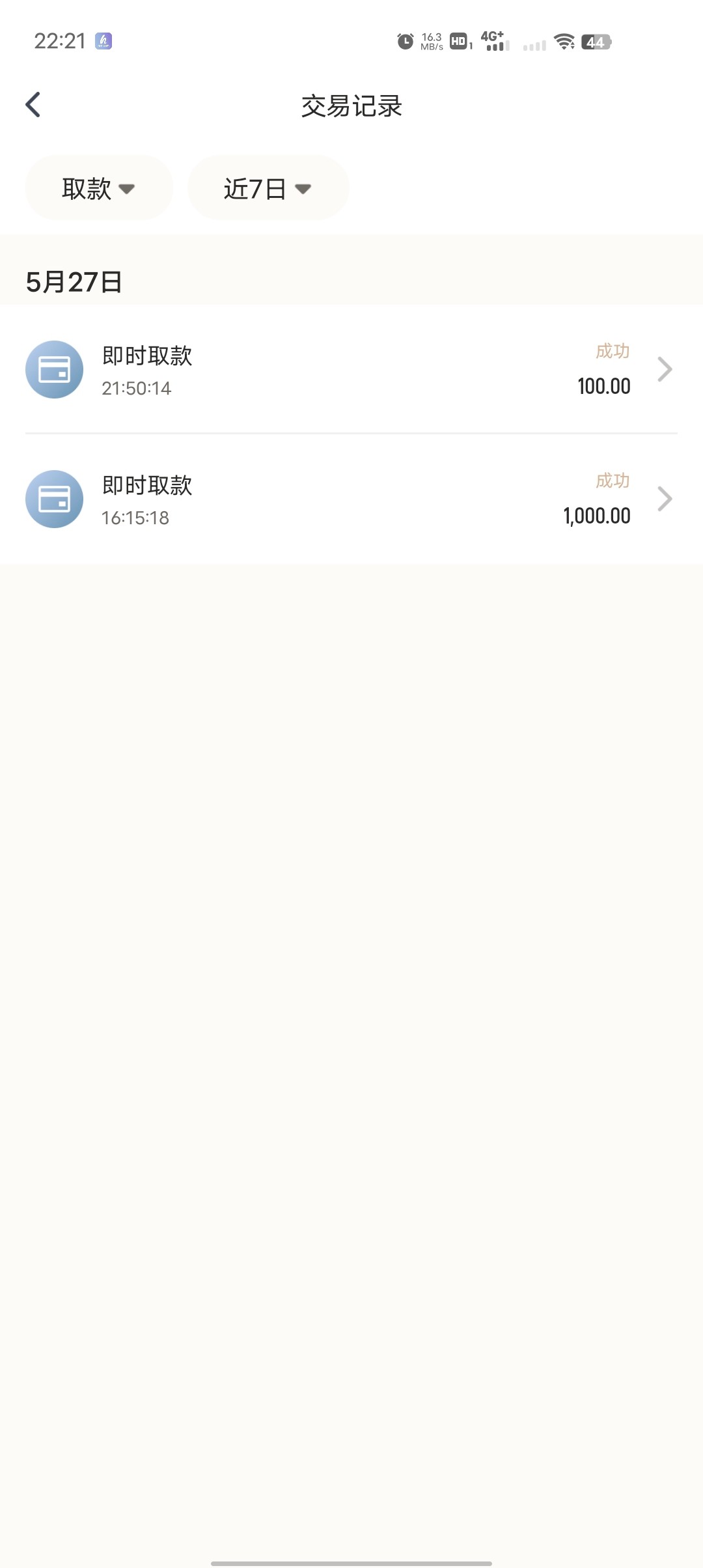The width and height of the screenshot is (703, 1568).
Task: Tap the Wi-Fi icon in the status bar
Action: pos(562,41)
